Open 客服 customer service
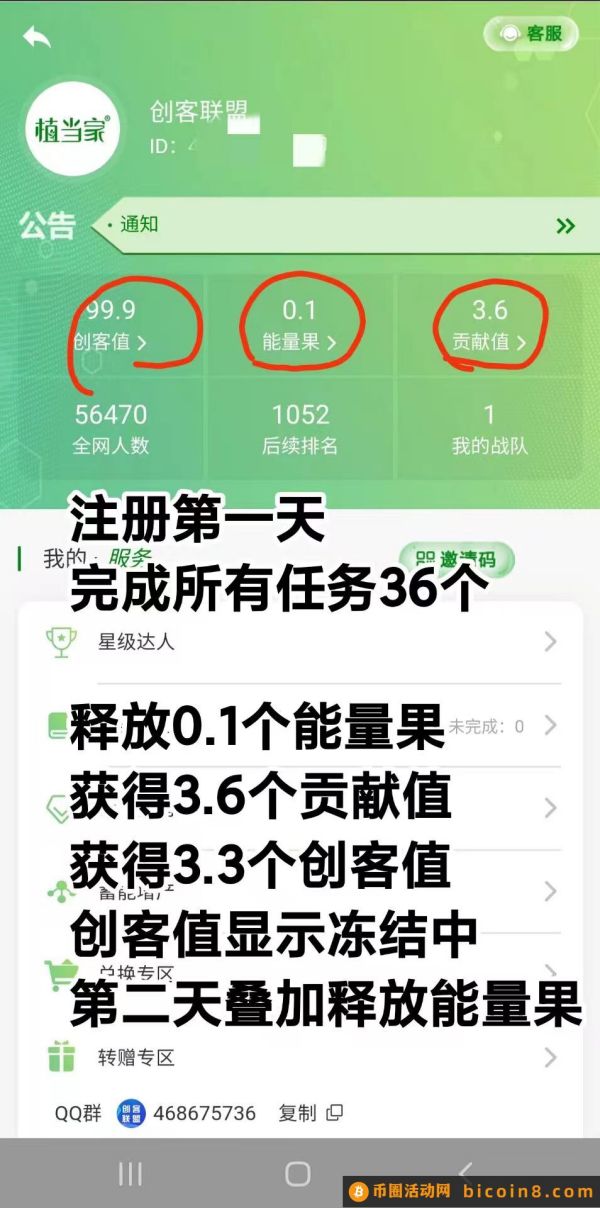600x1208 pixels. 531,33
